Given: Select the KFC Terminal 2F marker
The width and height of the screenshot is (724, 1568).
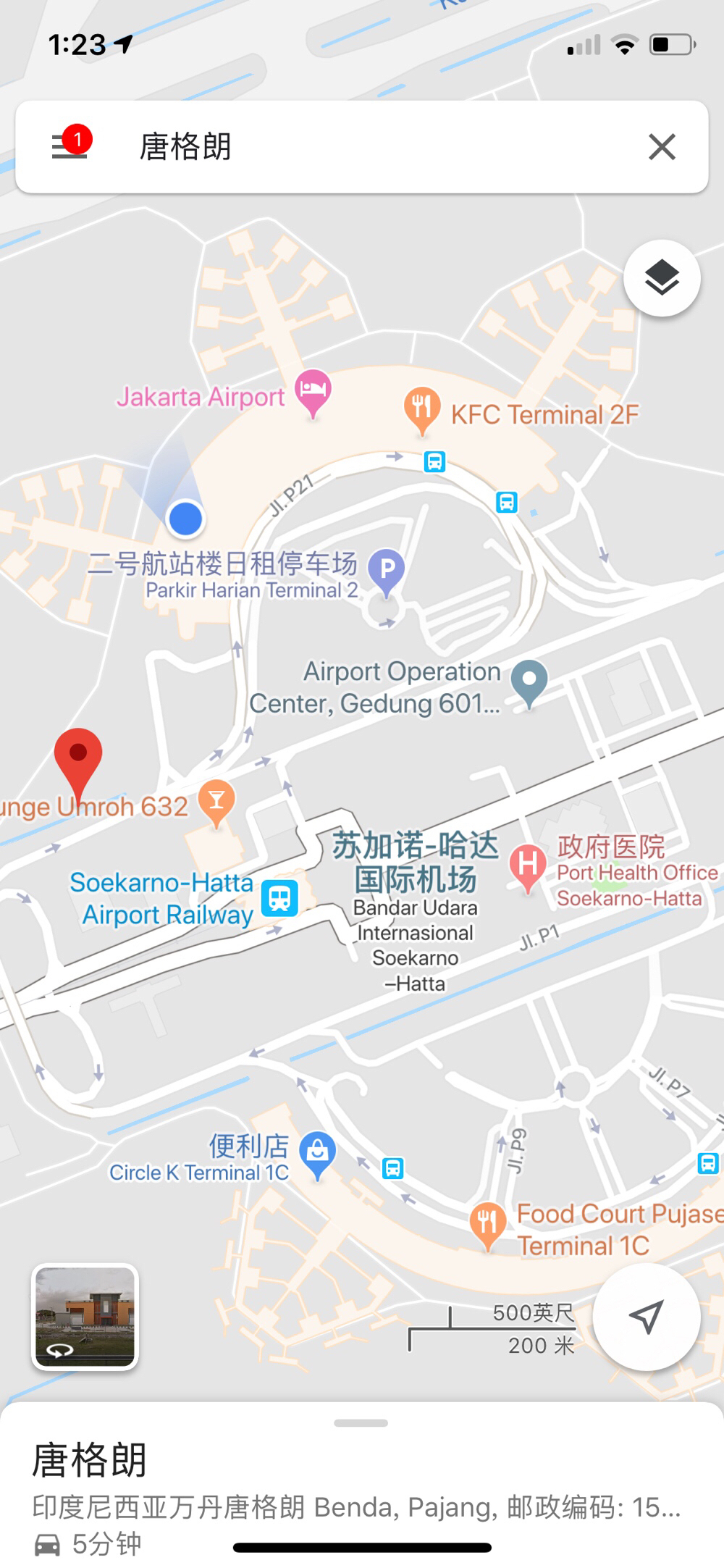Looking at the screenshot, I should tap(422, 408).
